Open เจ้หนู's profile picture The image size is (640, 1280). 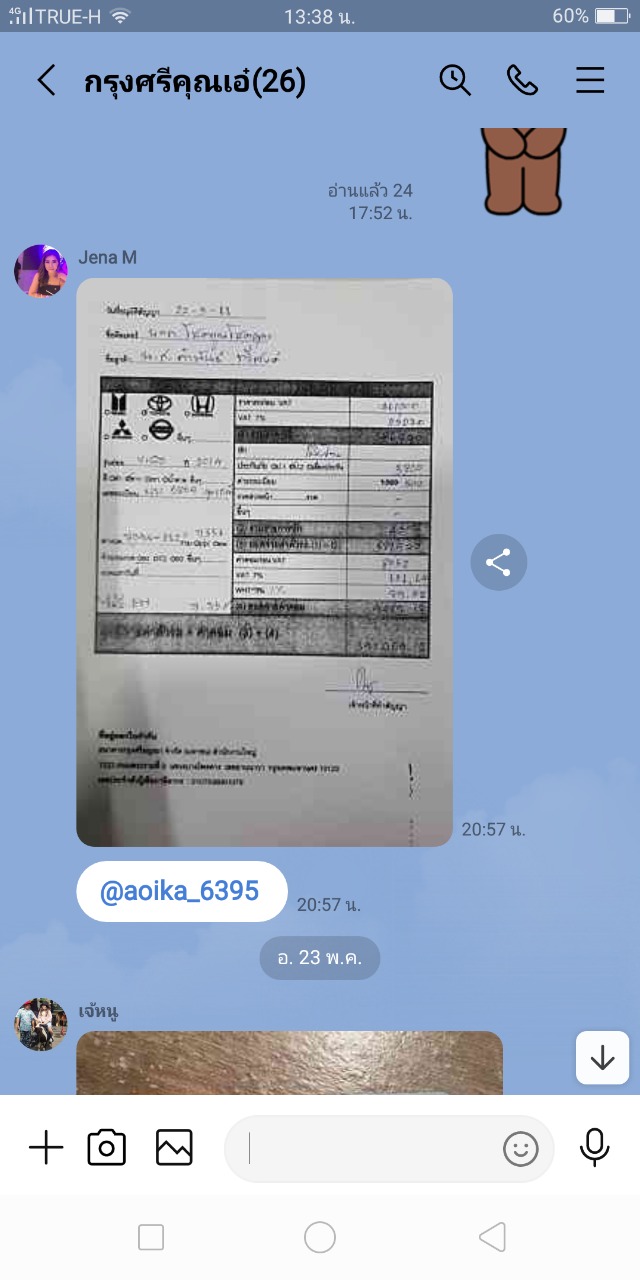coord(41,1023)
